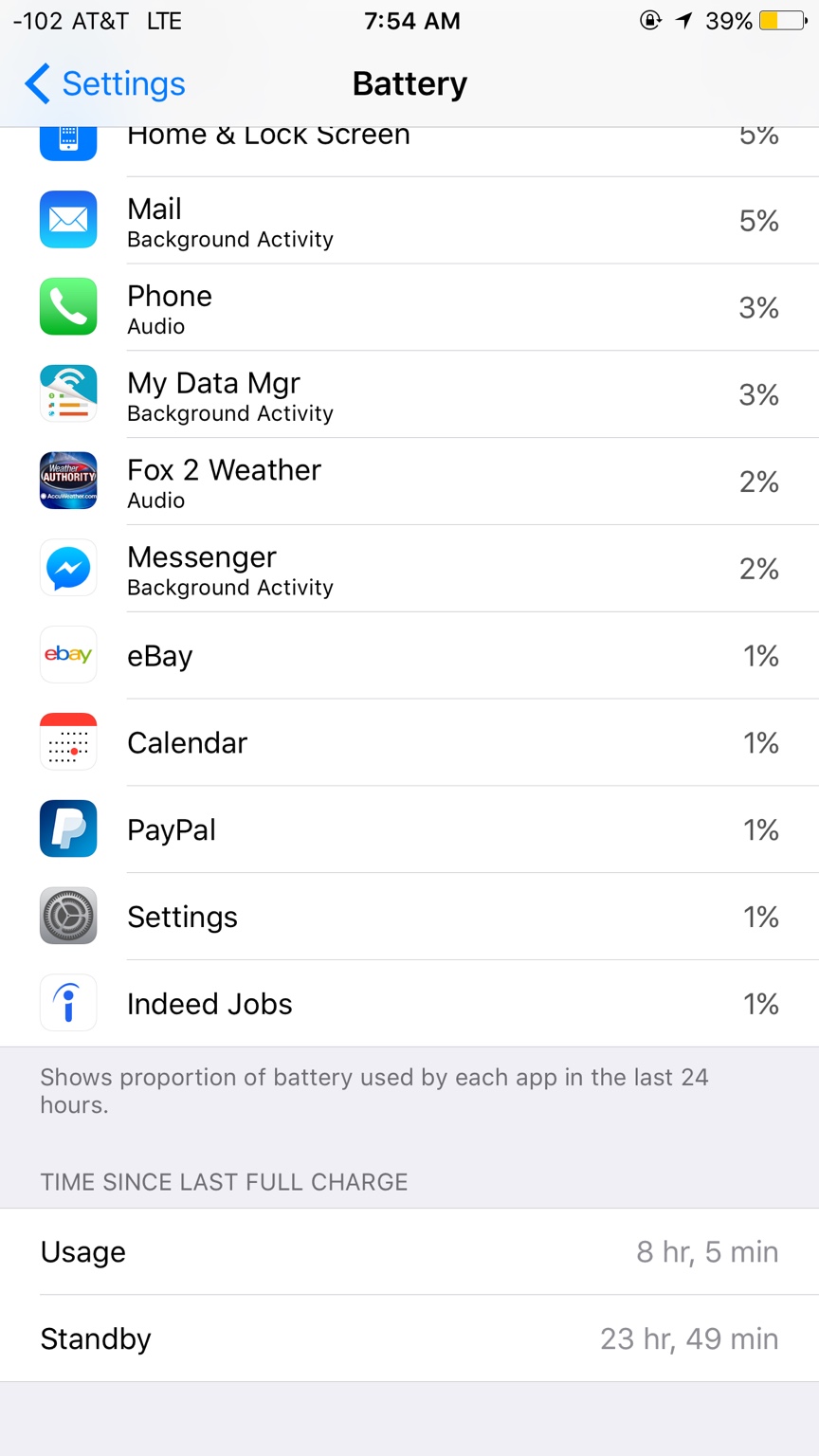
Task: Tap the Mail battery usage row
Action: pos(409,220)
